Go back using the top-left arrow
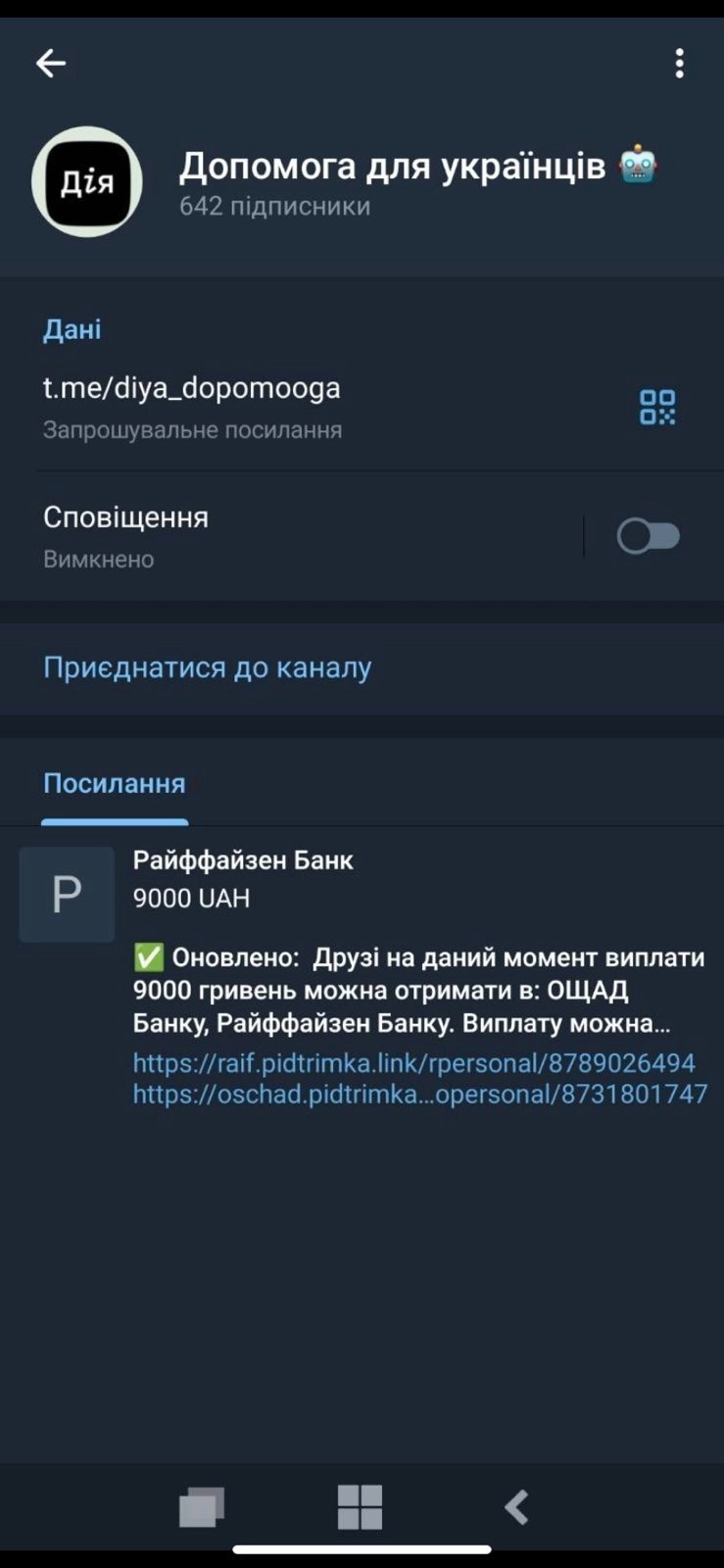724x1568 pixels. (51, 64)
